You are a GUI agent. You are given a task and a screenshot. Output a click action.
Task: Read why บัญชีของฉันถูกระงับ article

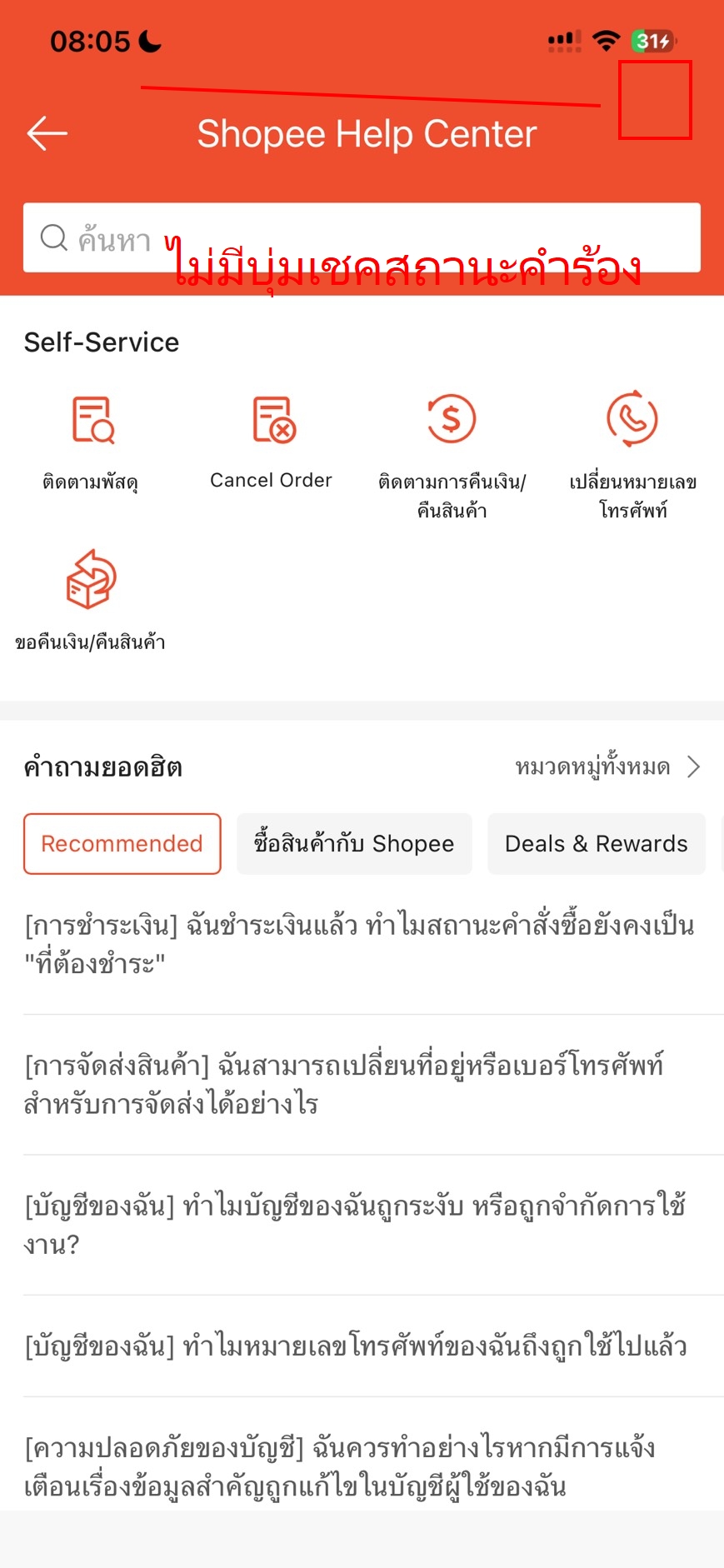[355, 1225]
